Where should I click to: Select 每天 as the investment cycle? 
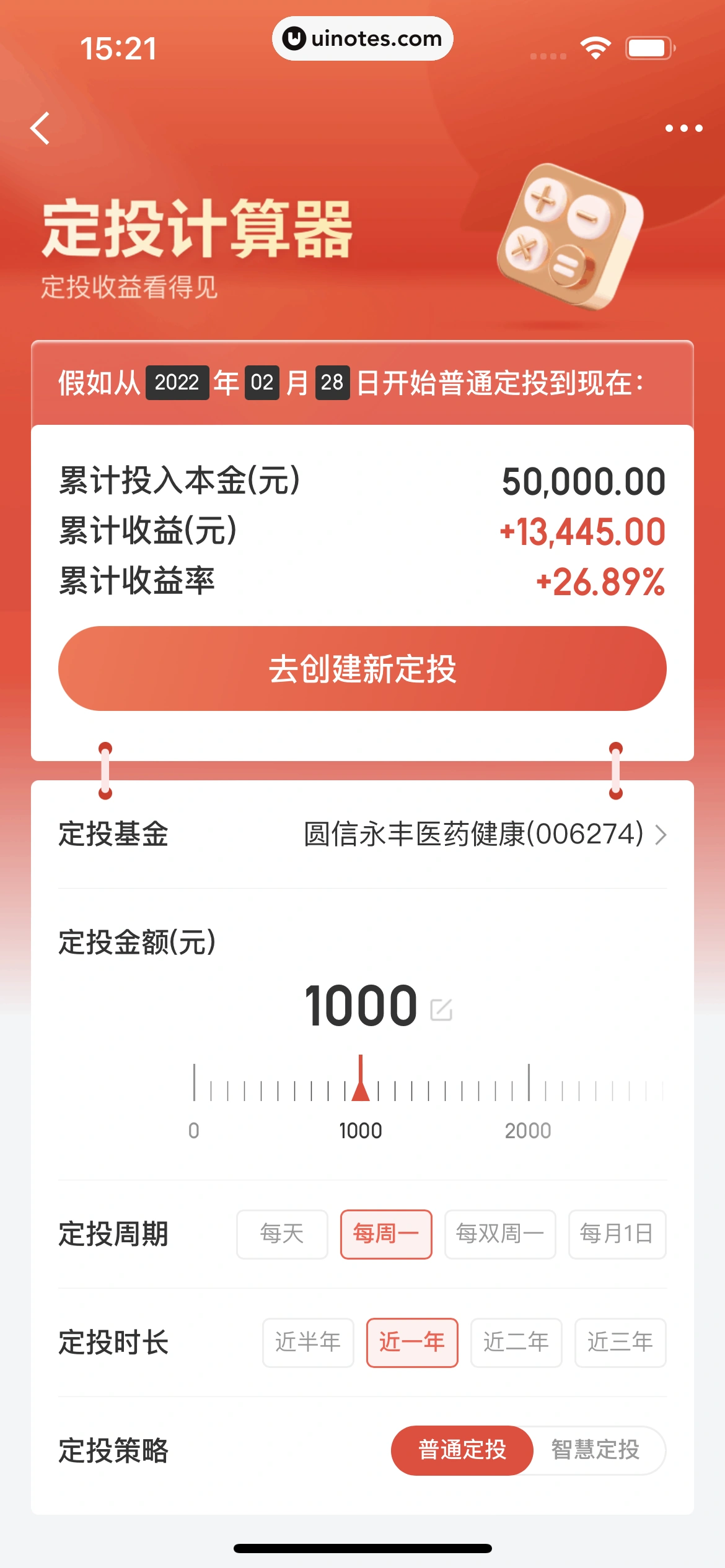click(x=282, y=1235)
